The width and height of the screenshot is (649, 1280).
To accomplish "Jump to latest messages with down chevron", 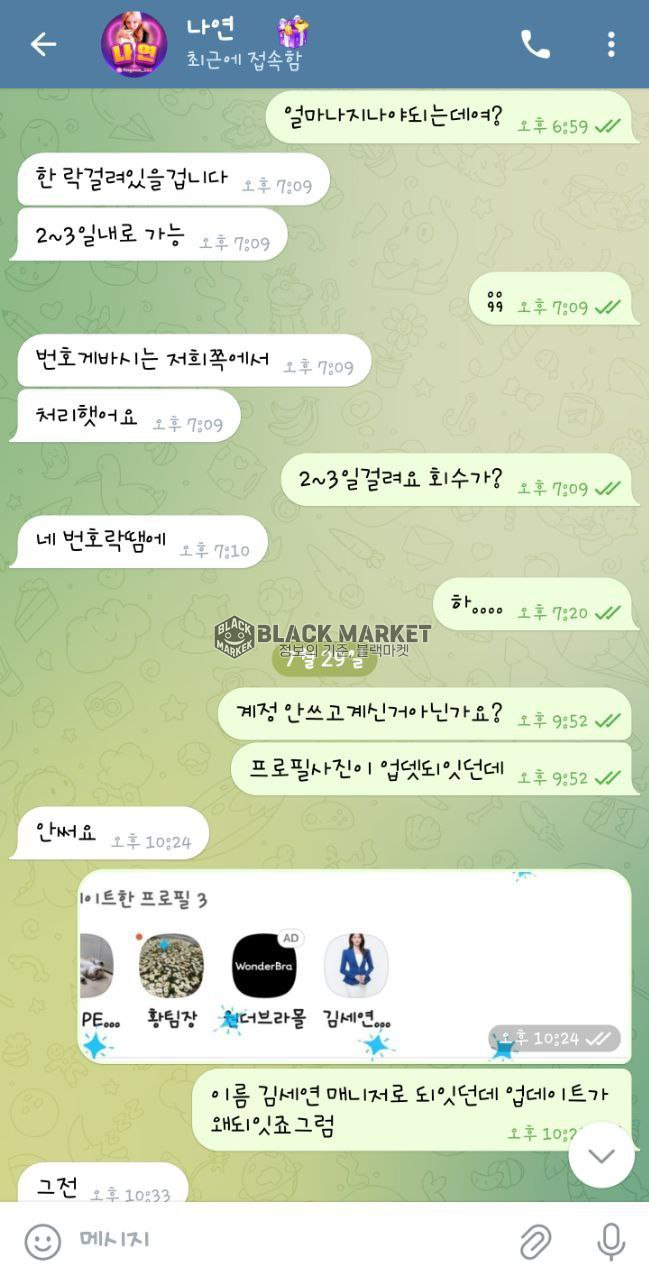I will click(601, 1154).
